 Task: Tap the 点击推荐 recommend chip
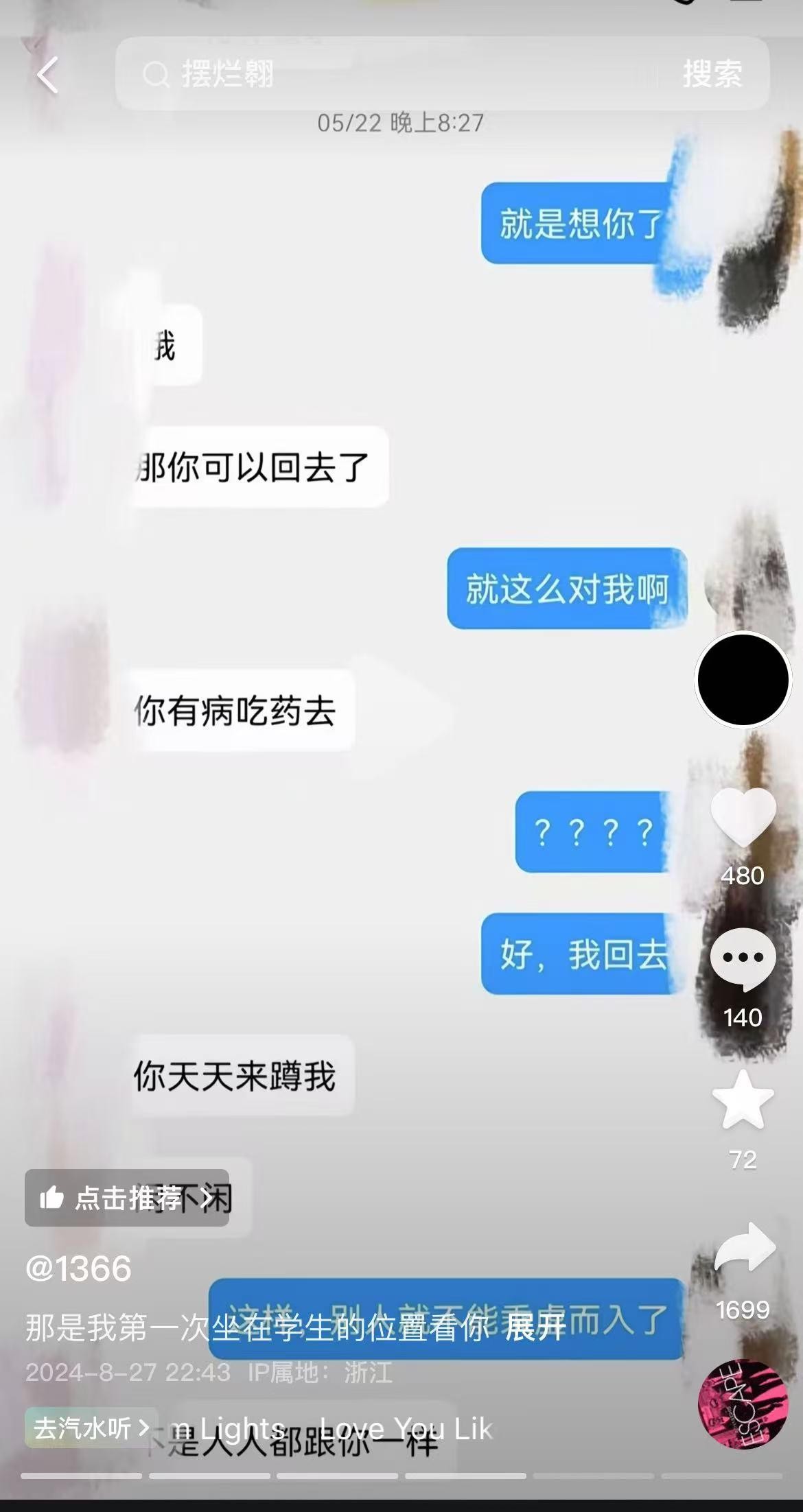(x=127, y=1198)
